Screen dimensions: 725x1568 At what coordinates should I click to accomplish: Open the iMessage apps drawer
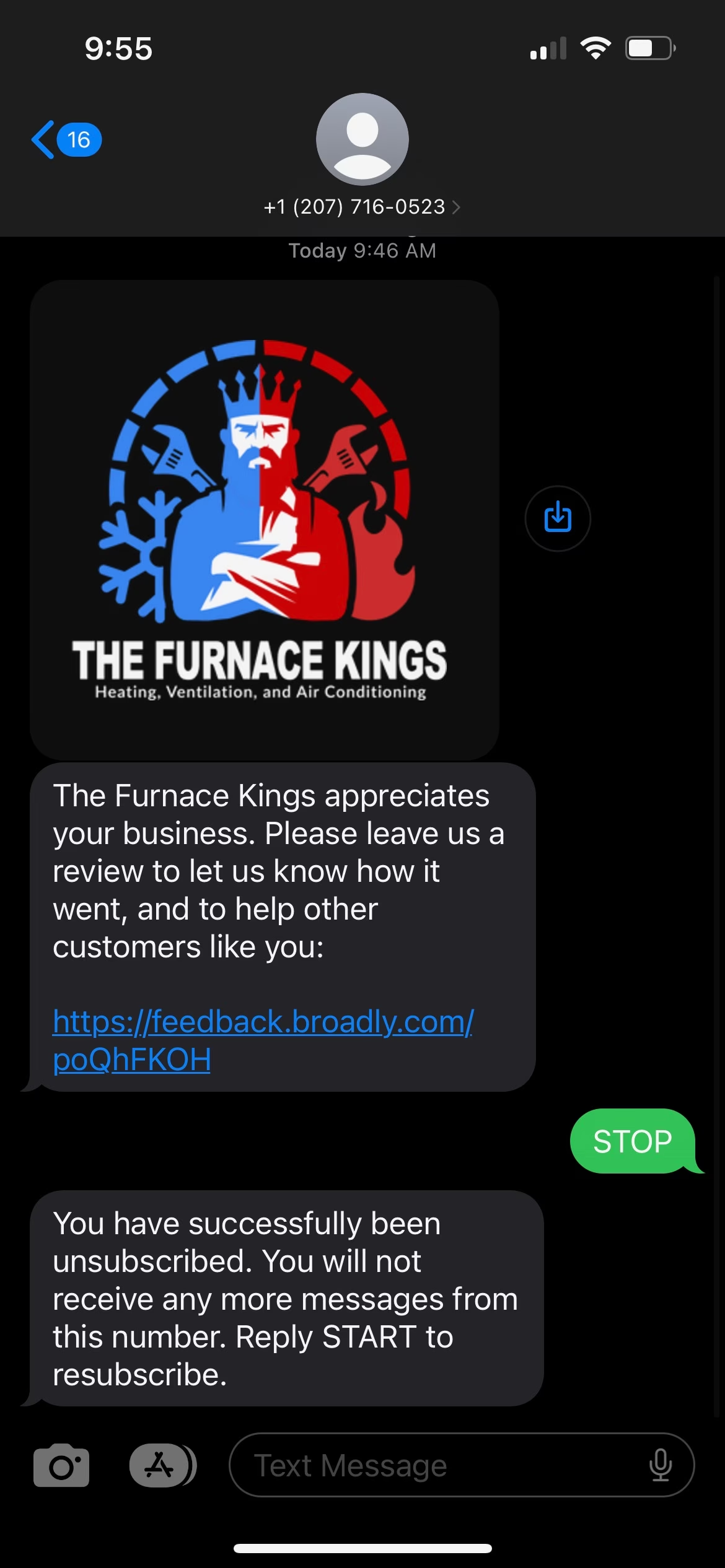(161, 1465)
